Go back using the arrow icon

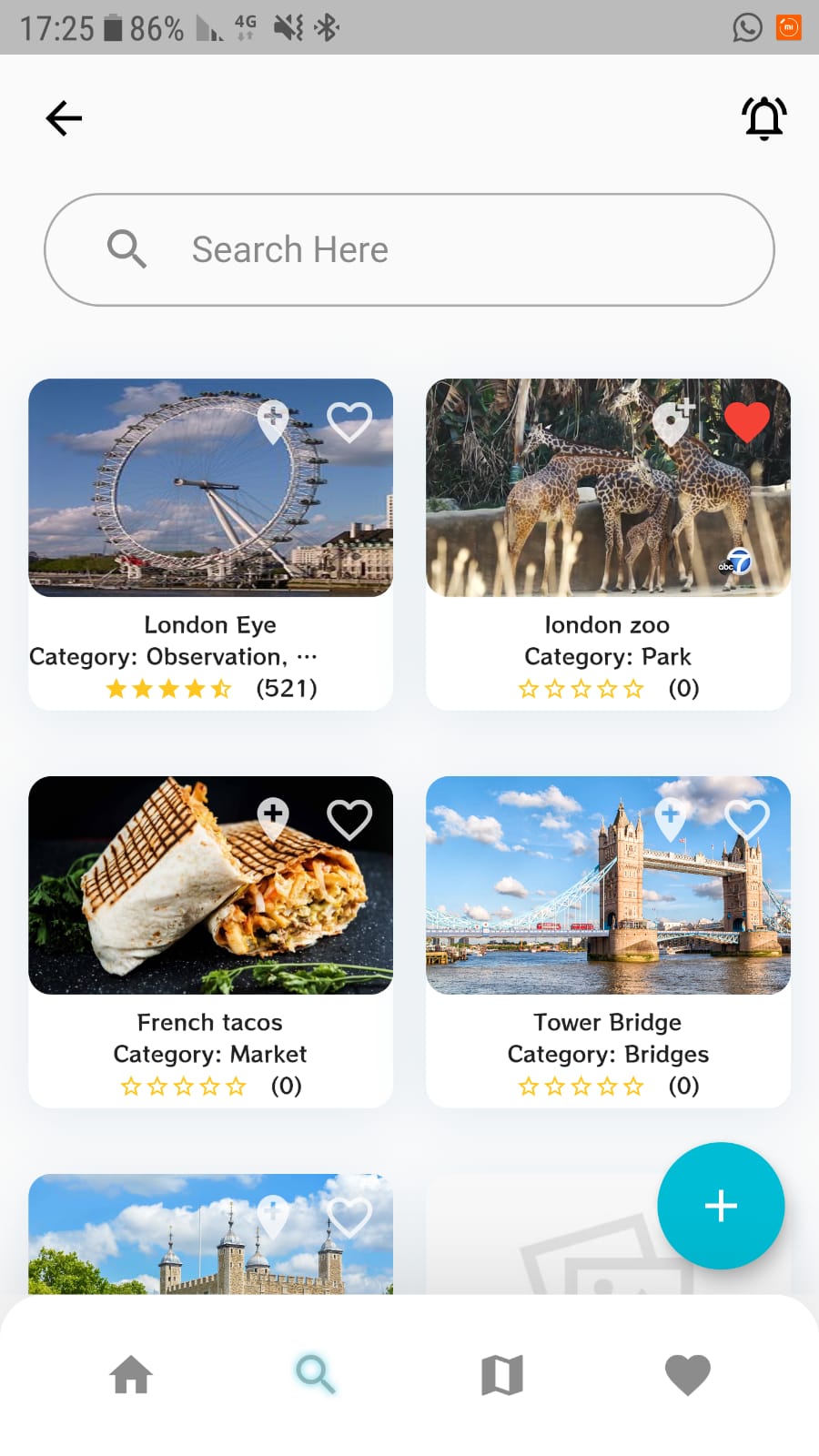64,118
